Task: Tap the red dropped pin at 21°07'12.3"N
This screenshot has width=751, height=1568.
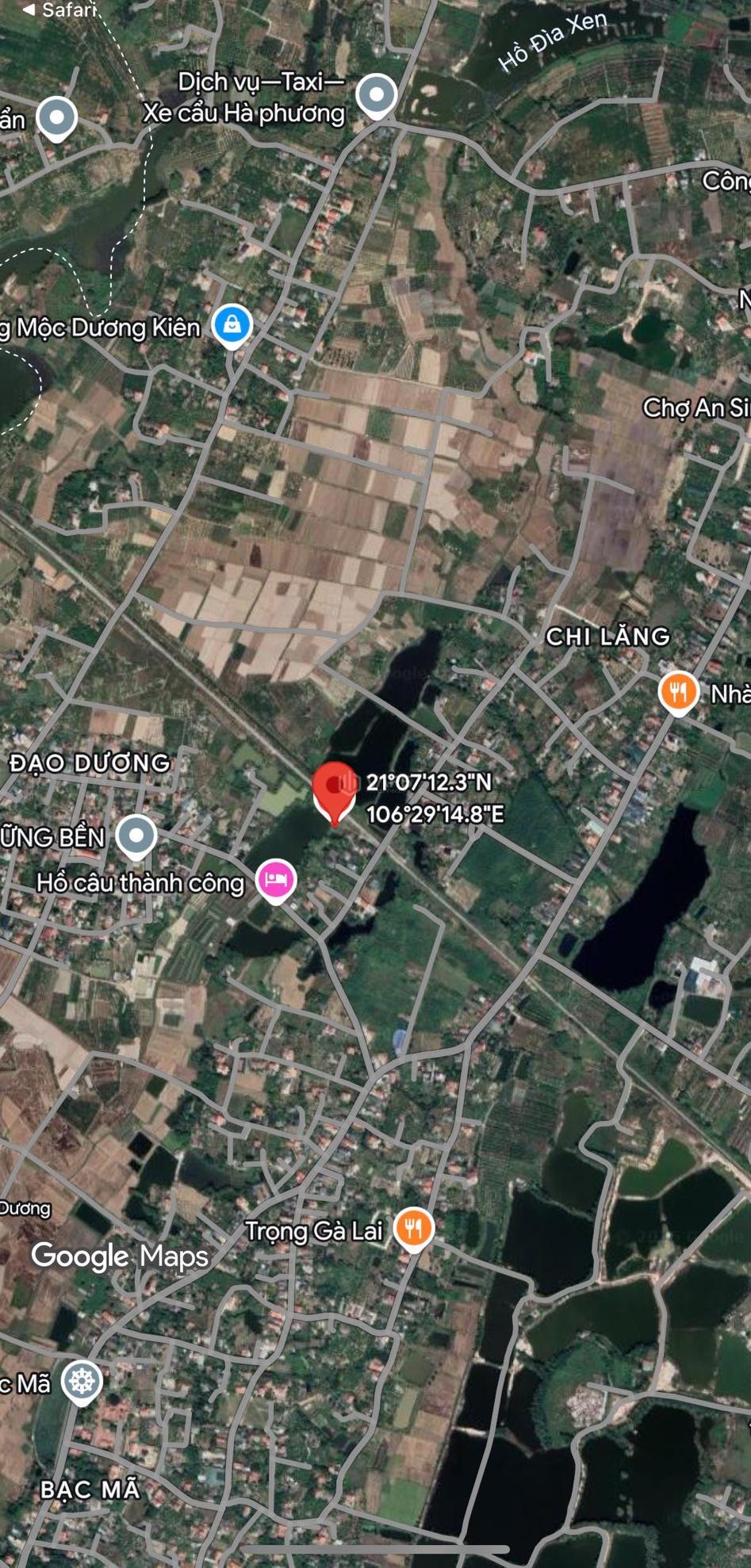Action: point(334,789)
